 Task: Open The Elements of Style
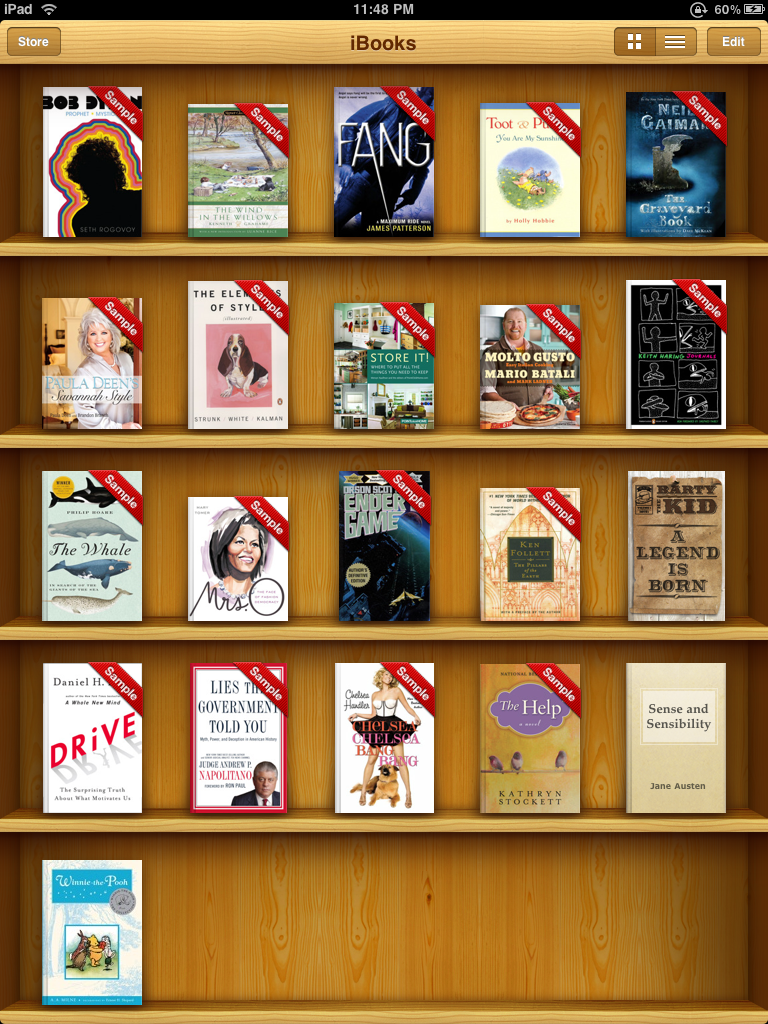[238, 356]
